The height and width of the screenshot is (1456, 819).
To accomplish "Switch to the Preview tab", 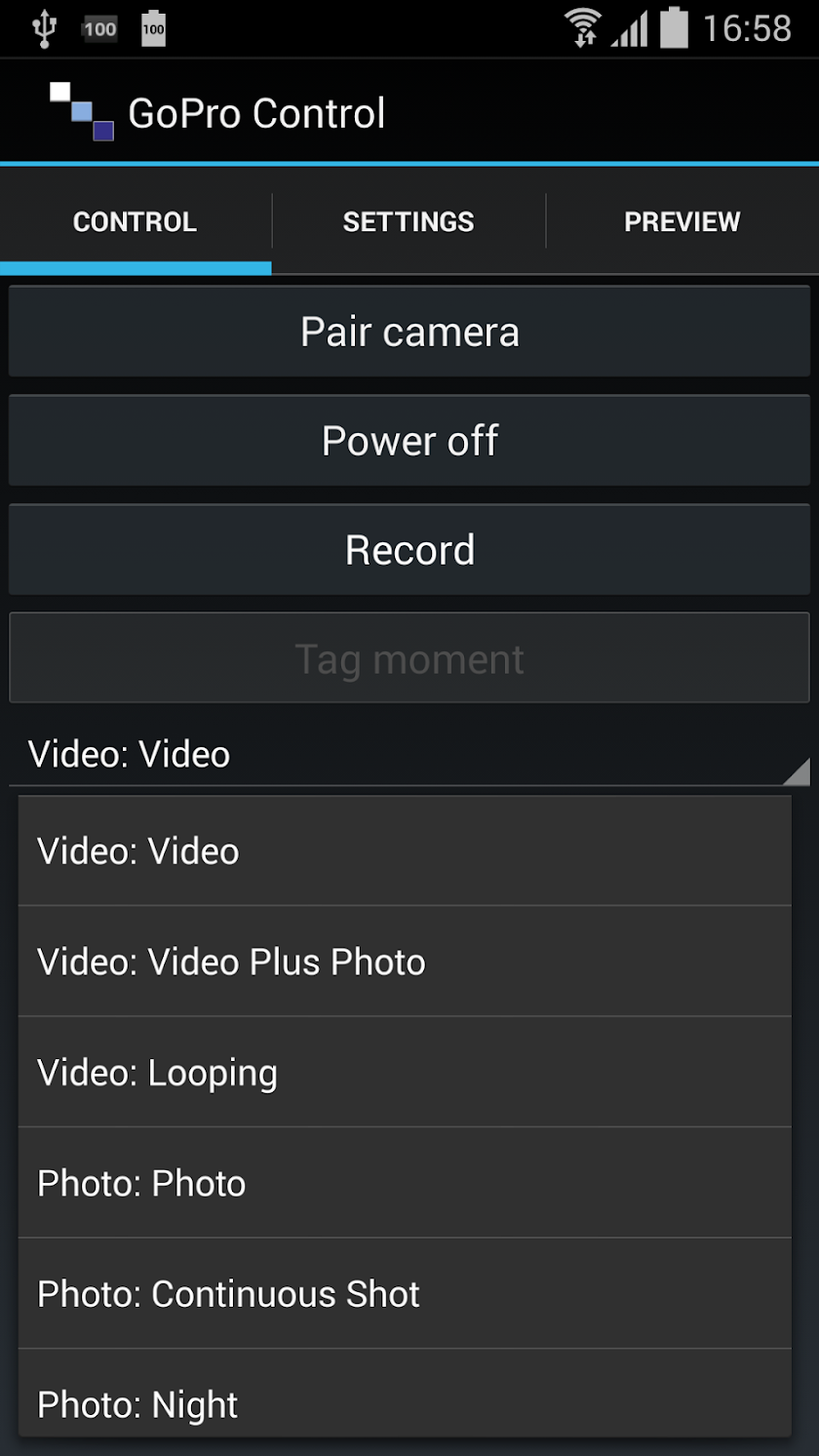I will coord(682,221).
